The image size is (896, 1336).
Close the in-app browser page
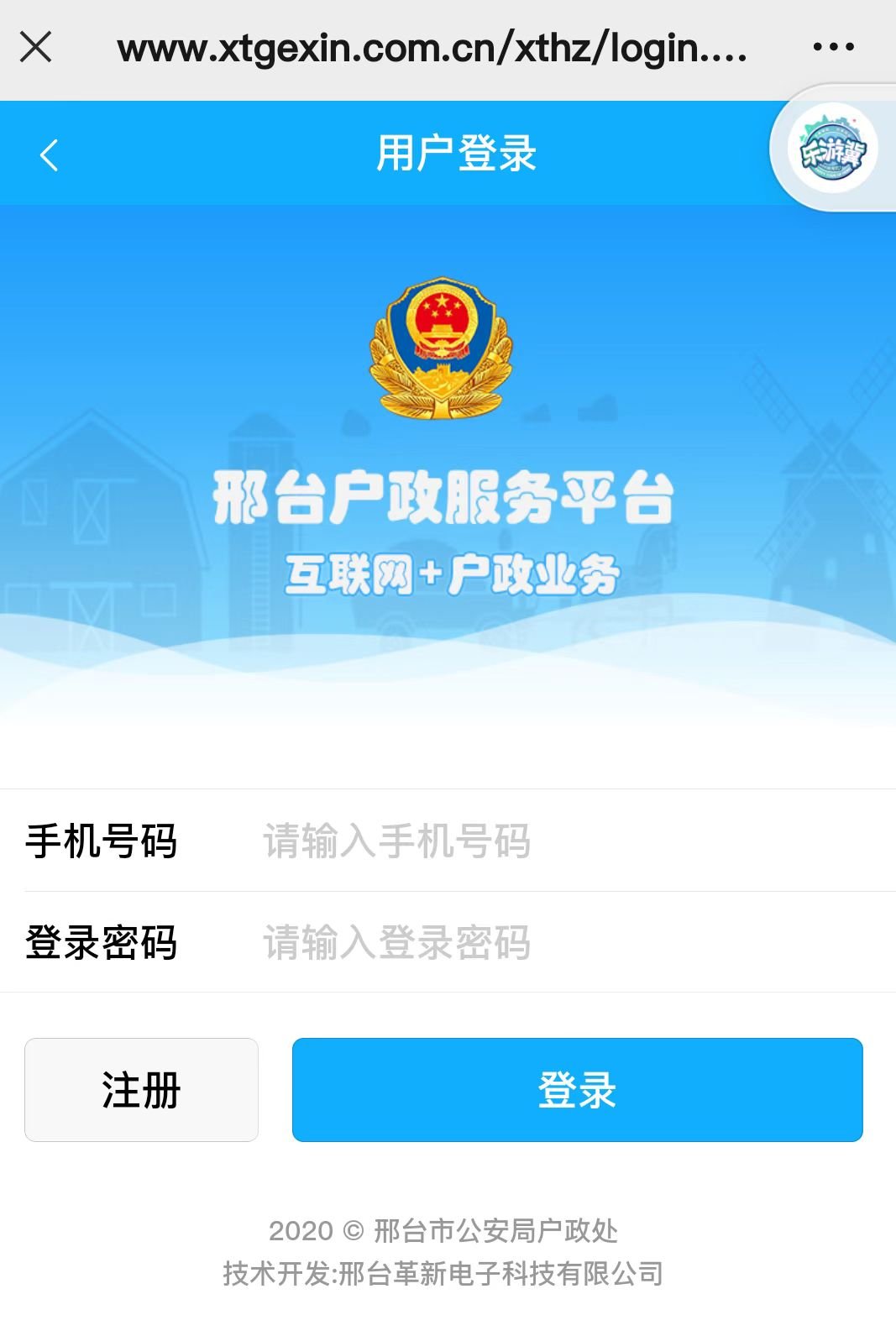click(35, 47)
